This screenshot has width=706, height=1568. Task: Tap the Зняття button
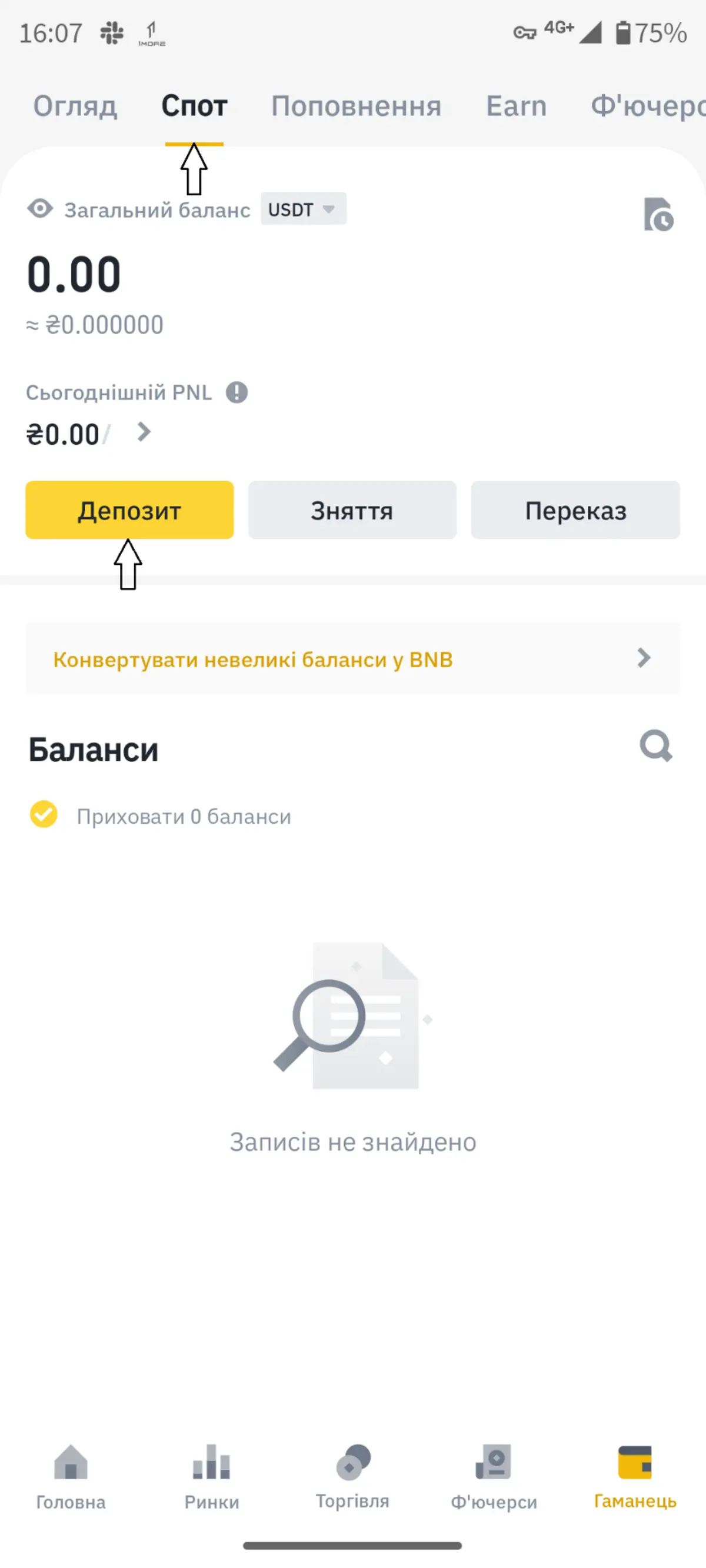[x=352, y=510]
